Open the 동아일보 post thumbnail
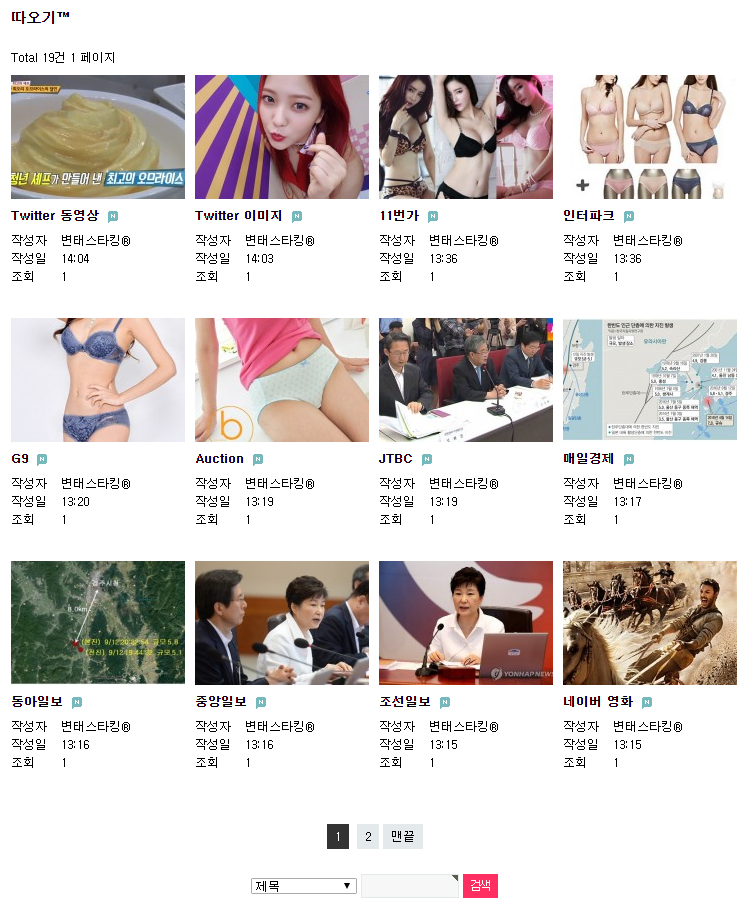This screenshot has height=909, width=752. pyautogui.click(x=98, y=623)
